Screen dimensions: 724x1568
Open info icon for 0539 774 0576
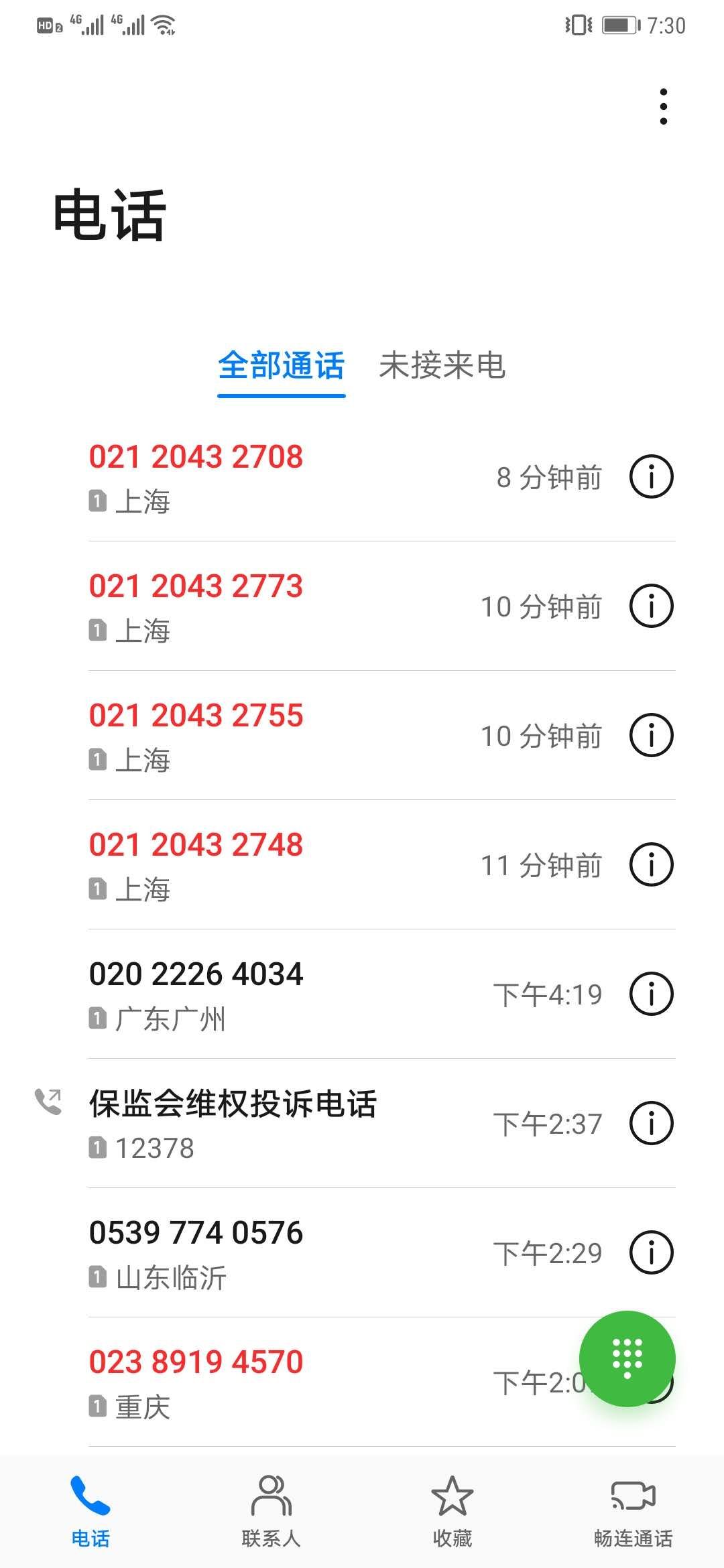click(x=651, y=1253)
